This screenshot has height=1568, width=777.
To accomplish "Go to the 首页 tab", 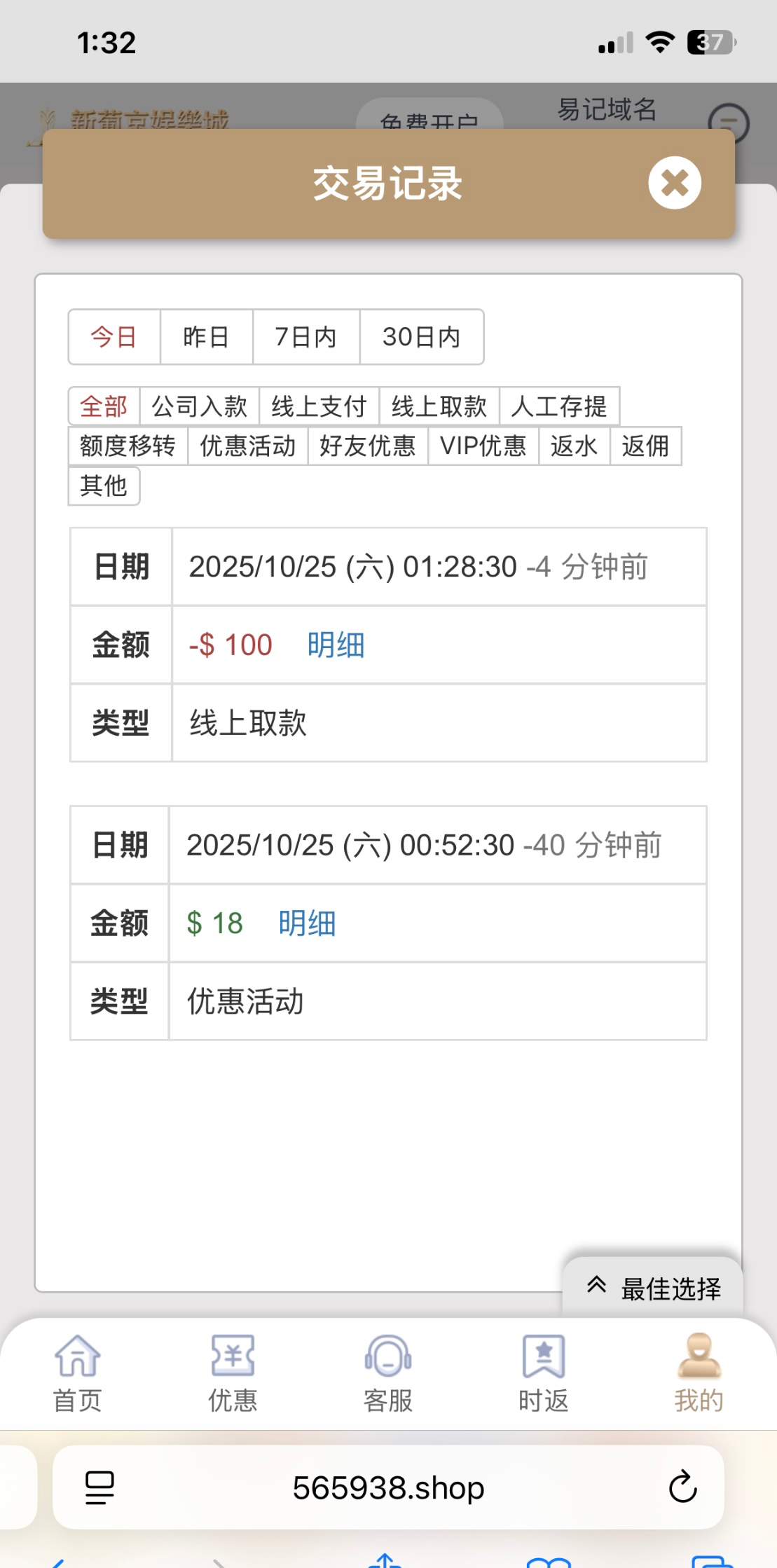I will point(77,1373).
